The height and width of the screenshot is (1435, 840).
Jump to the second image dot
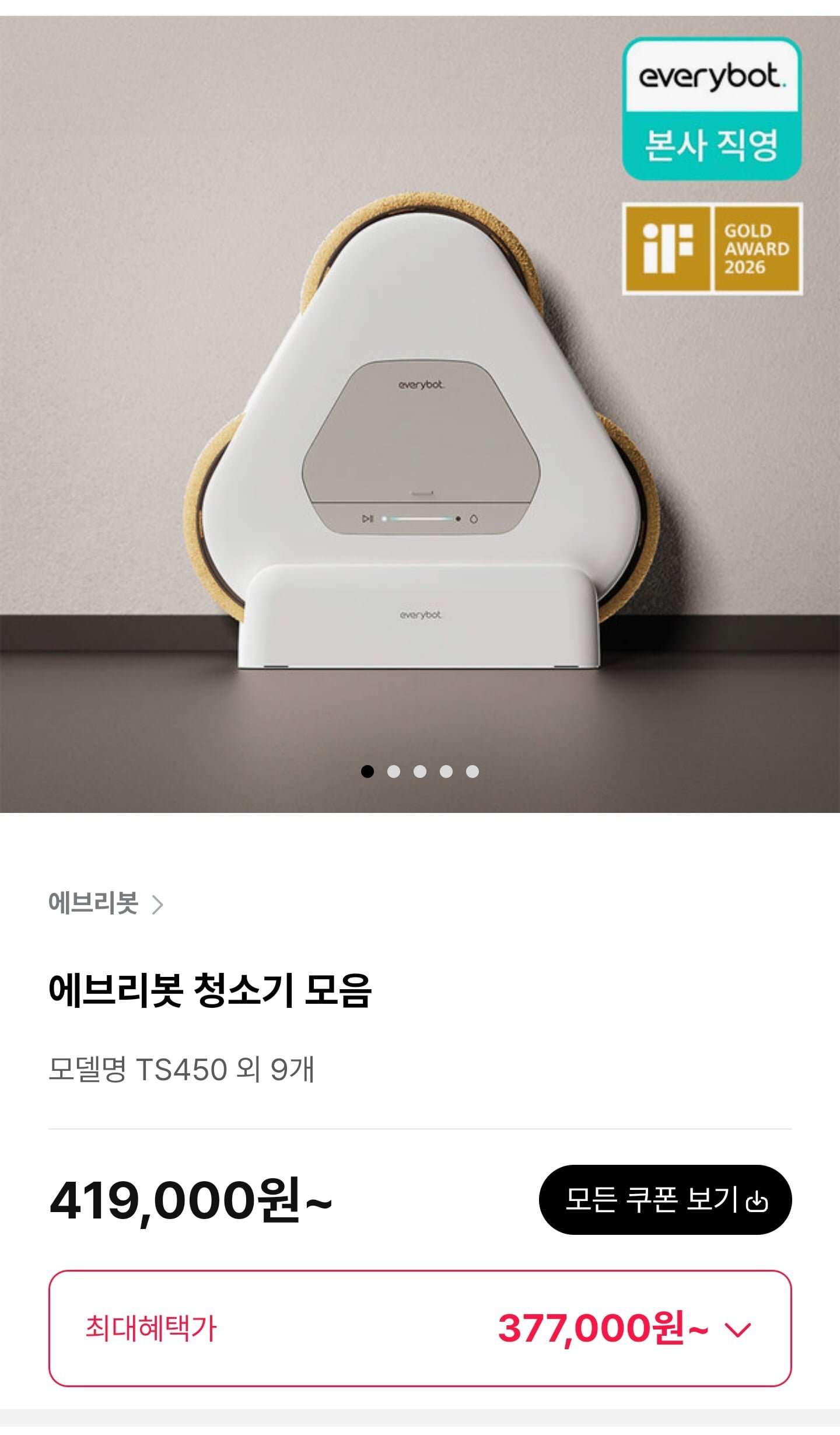[394, 771]
